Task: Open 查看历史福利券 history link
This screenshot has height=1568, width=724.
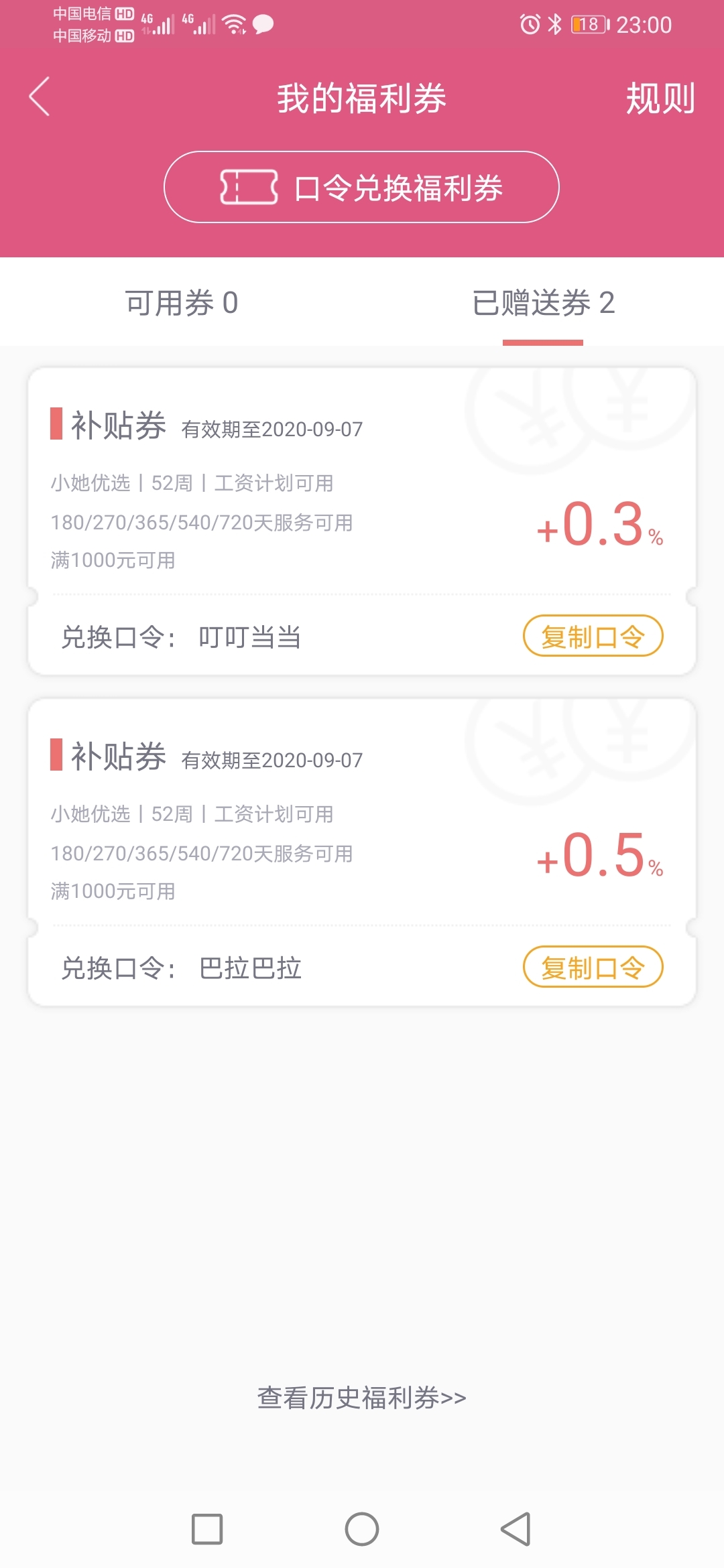Action: [x=362, y=1398]
